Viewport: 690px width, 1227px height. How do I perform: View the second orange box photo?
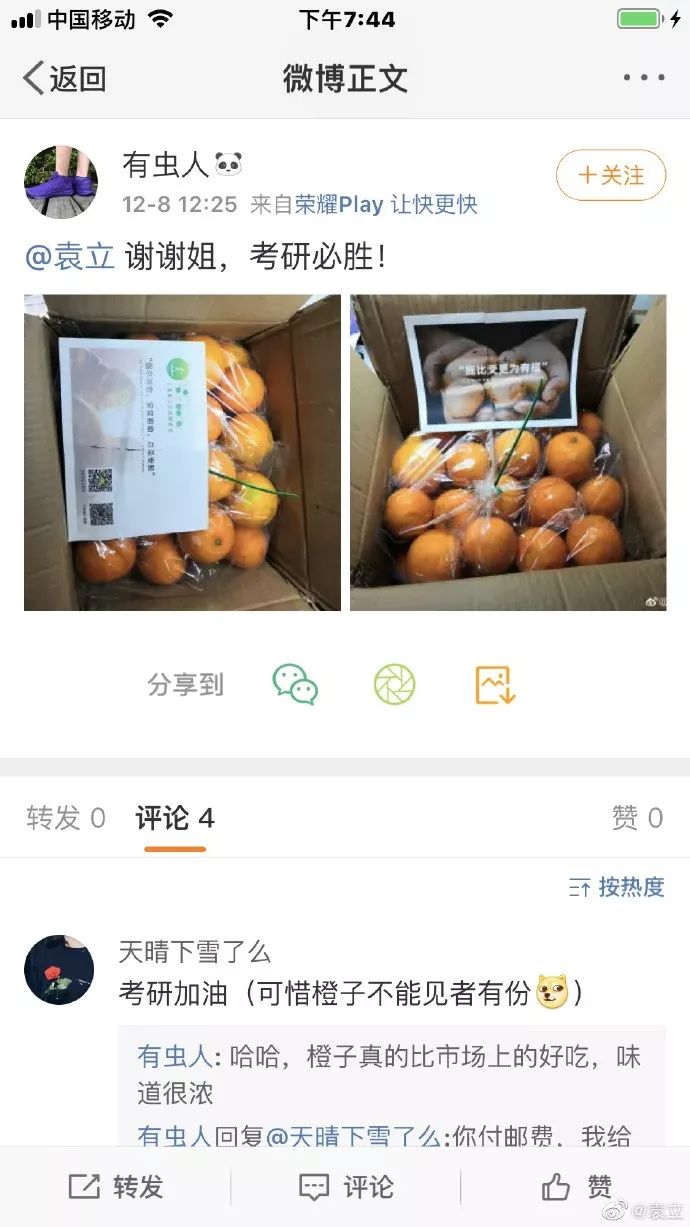[508, 452]
